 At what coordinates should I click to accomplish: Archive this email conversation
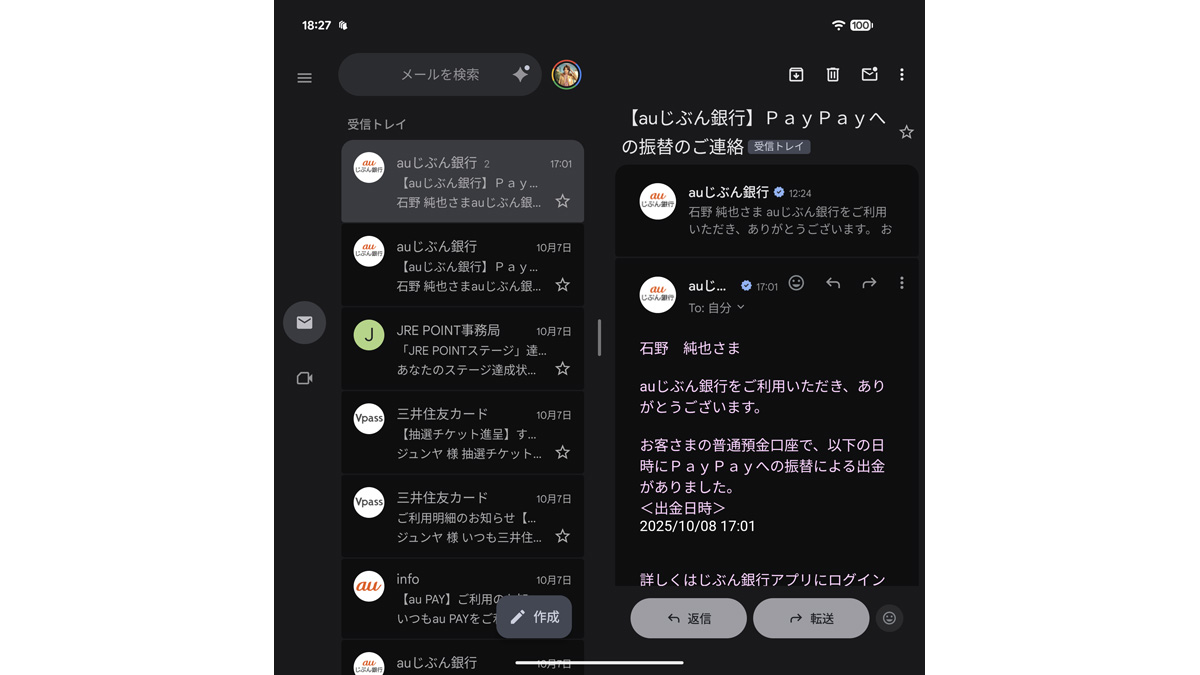click(796, 75)
